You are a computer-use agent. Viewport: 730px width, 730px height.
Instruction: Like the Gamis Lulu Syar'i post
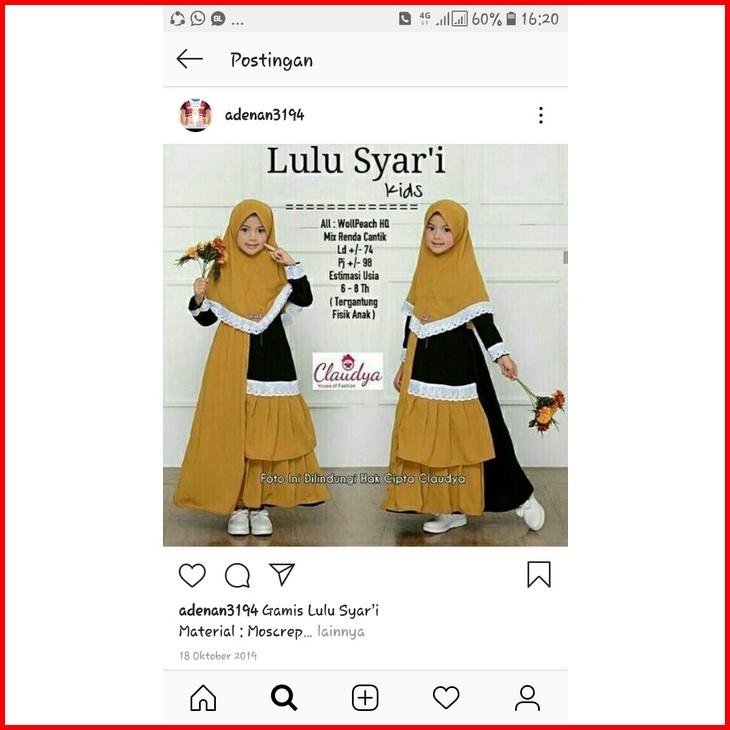(192, 575)
